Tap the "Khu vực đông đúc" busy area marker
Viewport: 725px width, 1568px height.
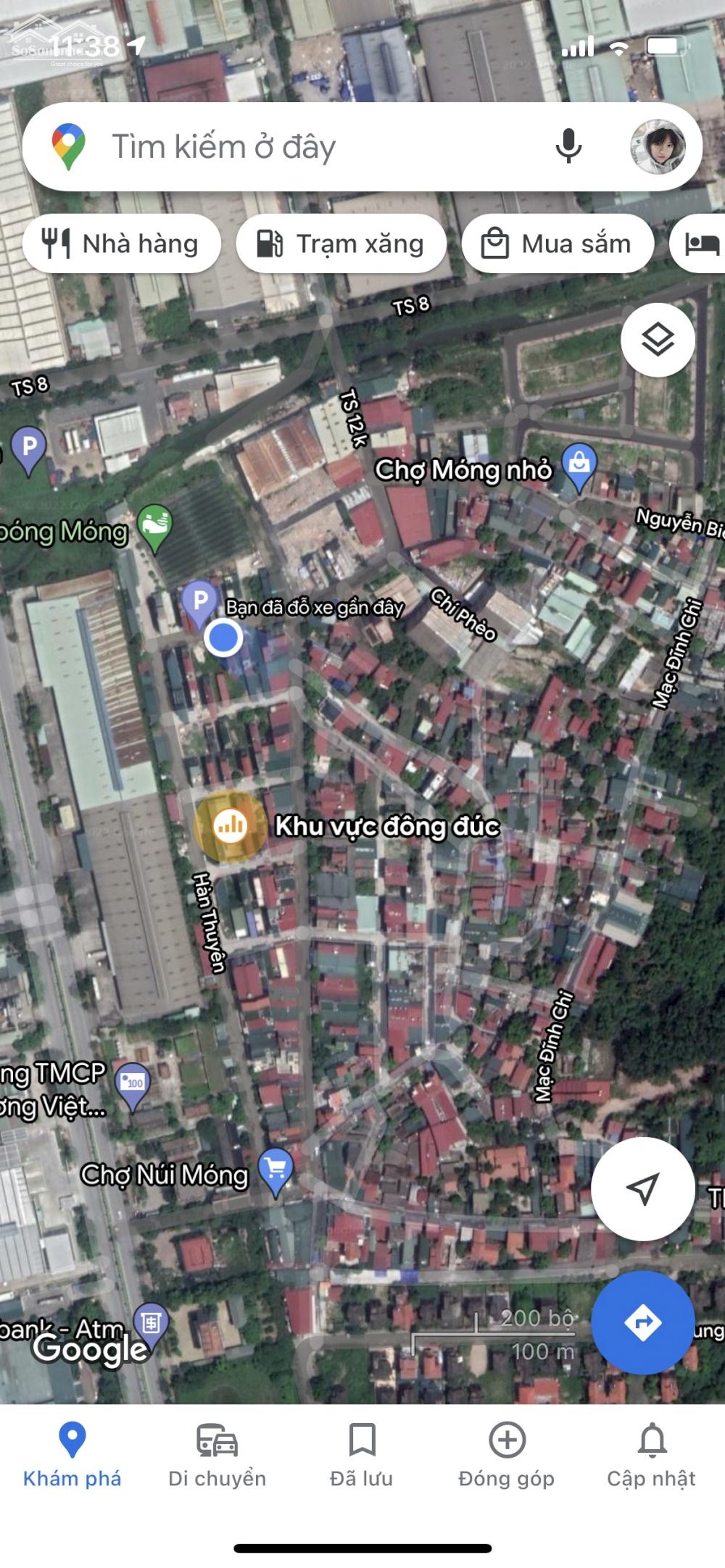230,825
